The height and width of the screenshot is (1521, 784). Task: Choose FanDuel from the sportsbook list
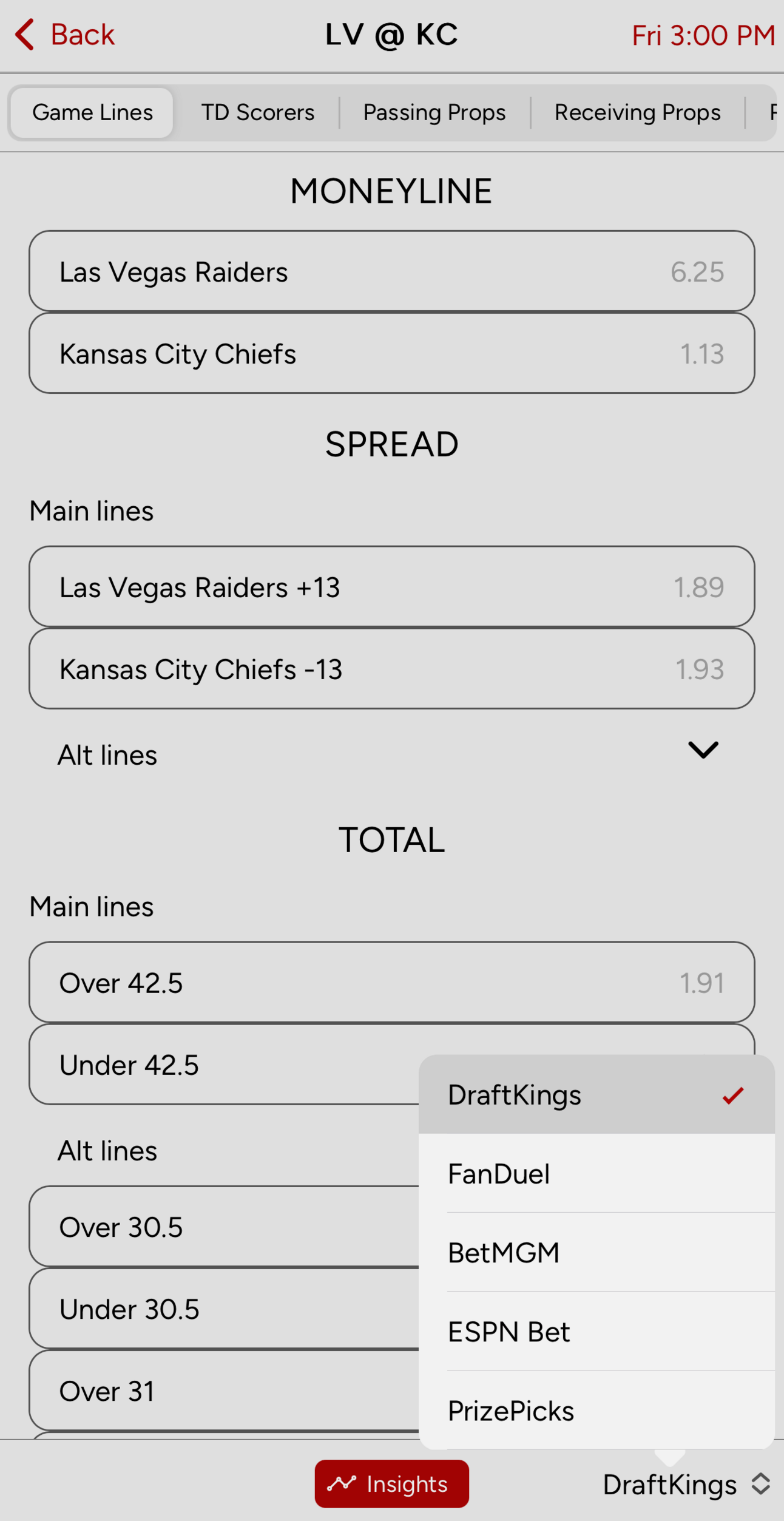pyautogui.click(x=596, y=1173)
